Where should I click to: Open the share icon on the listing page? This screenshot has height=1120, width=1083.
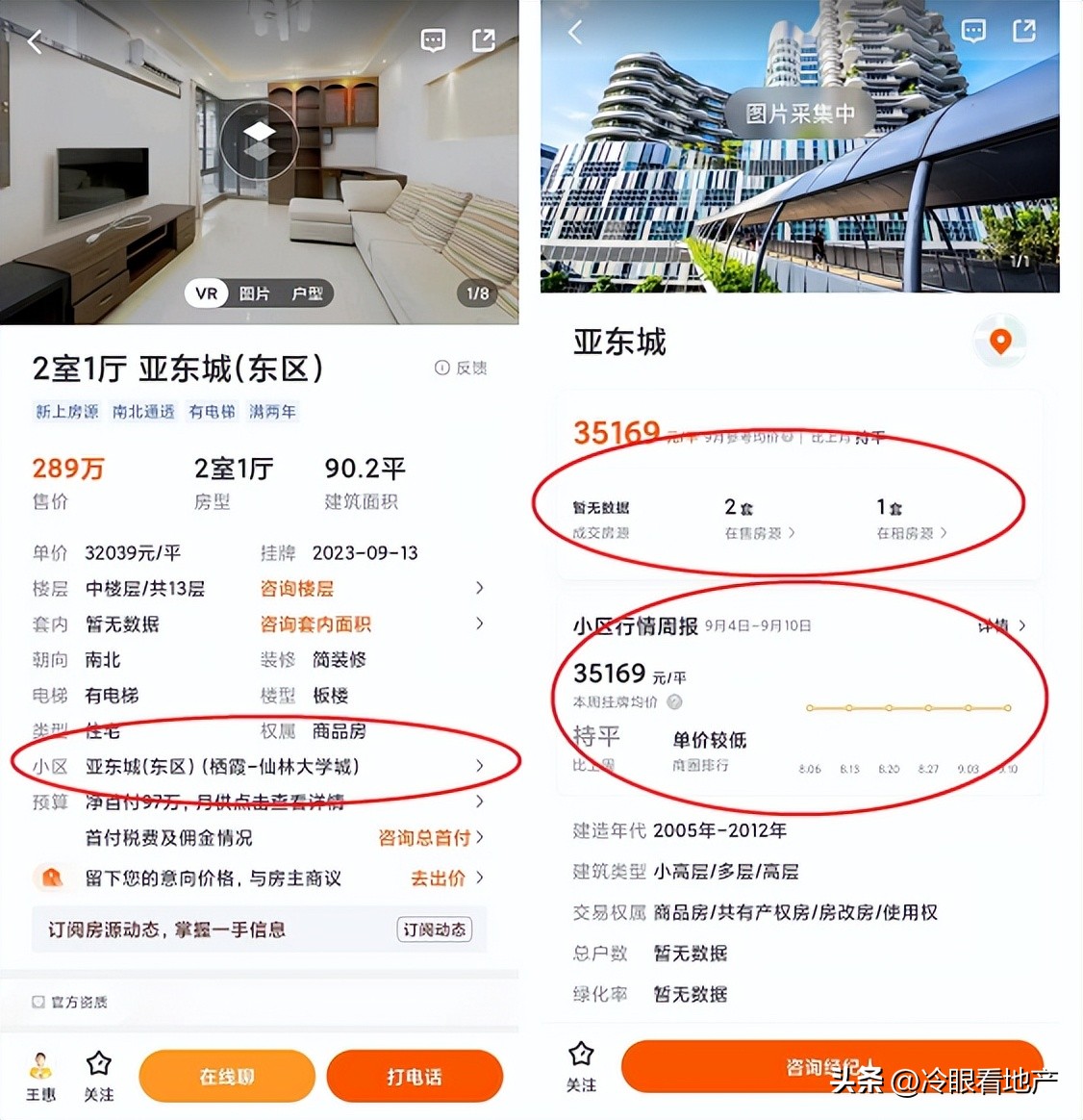(482, 40)
